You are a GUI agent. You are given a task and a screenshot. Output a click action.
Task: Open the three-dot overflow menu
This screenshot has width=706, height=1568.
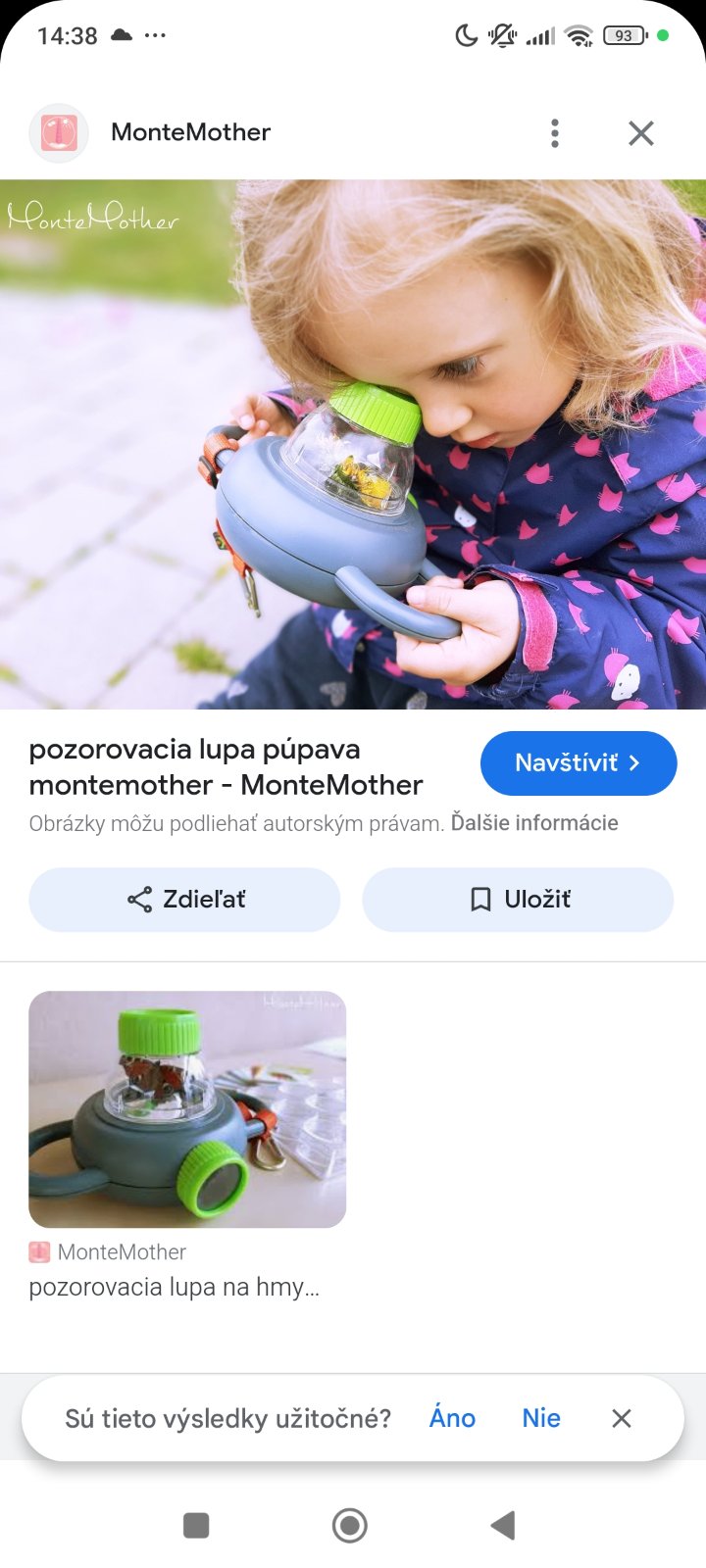(x=555, y=133)
